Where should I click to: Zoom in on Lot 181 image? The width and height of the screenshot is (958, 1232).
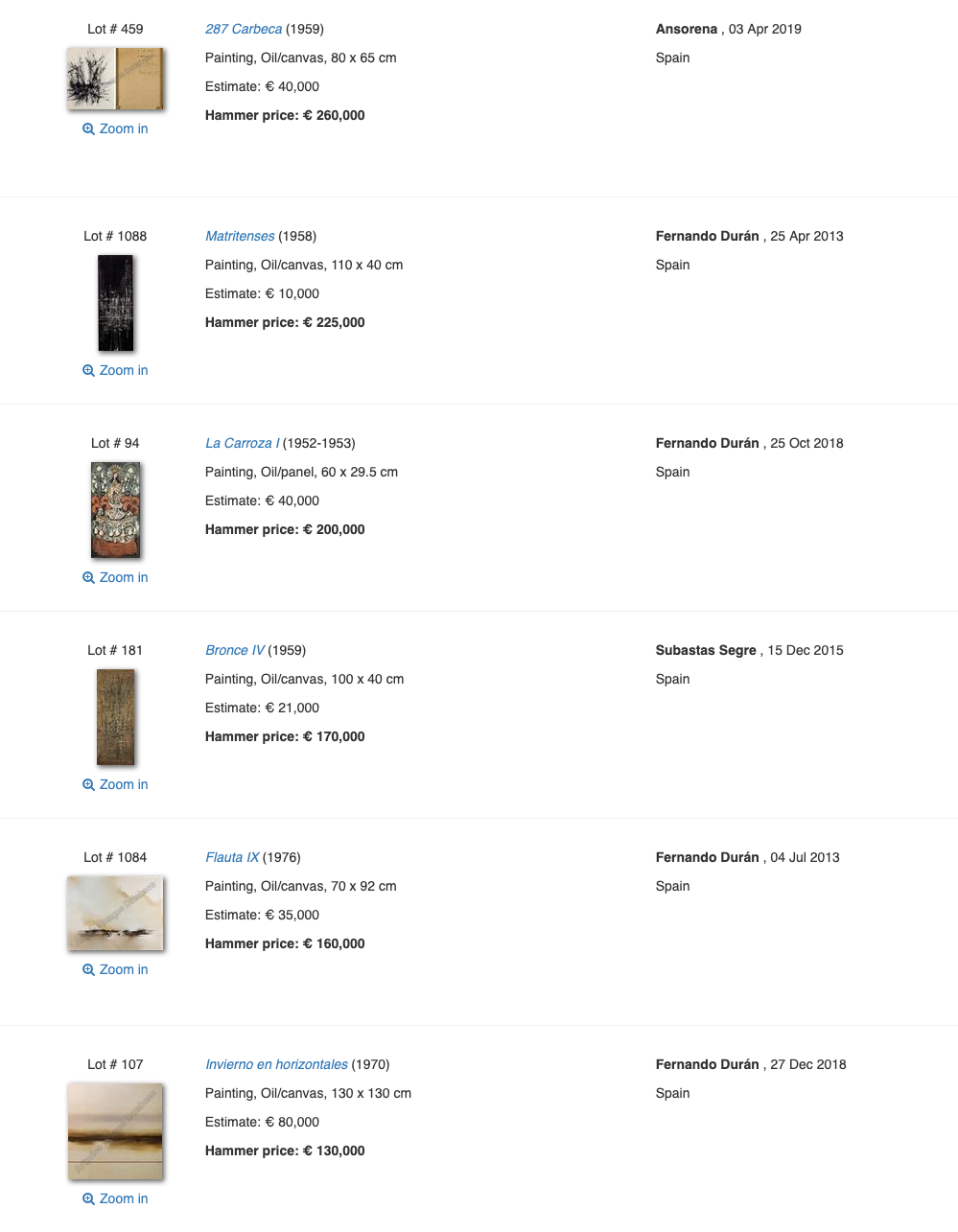(115, 784)
